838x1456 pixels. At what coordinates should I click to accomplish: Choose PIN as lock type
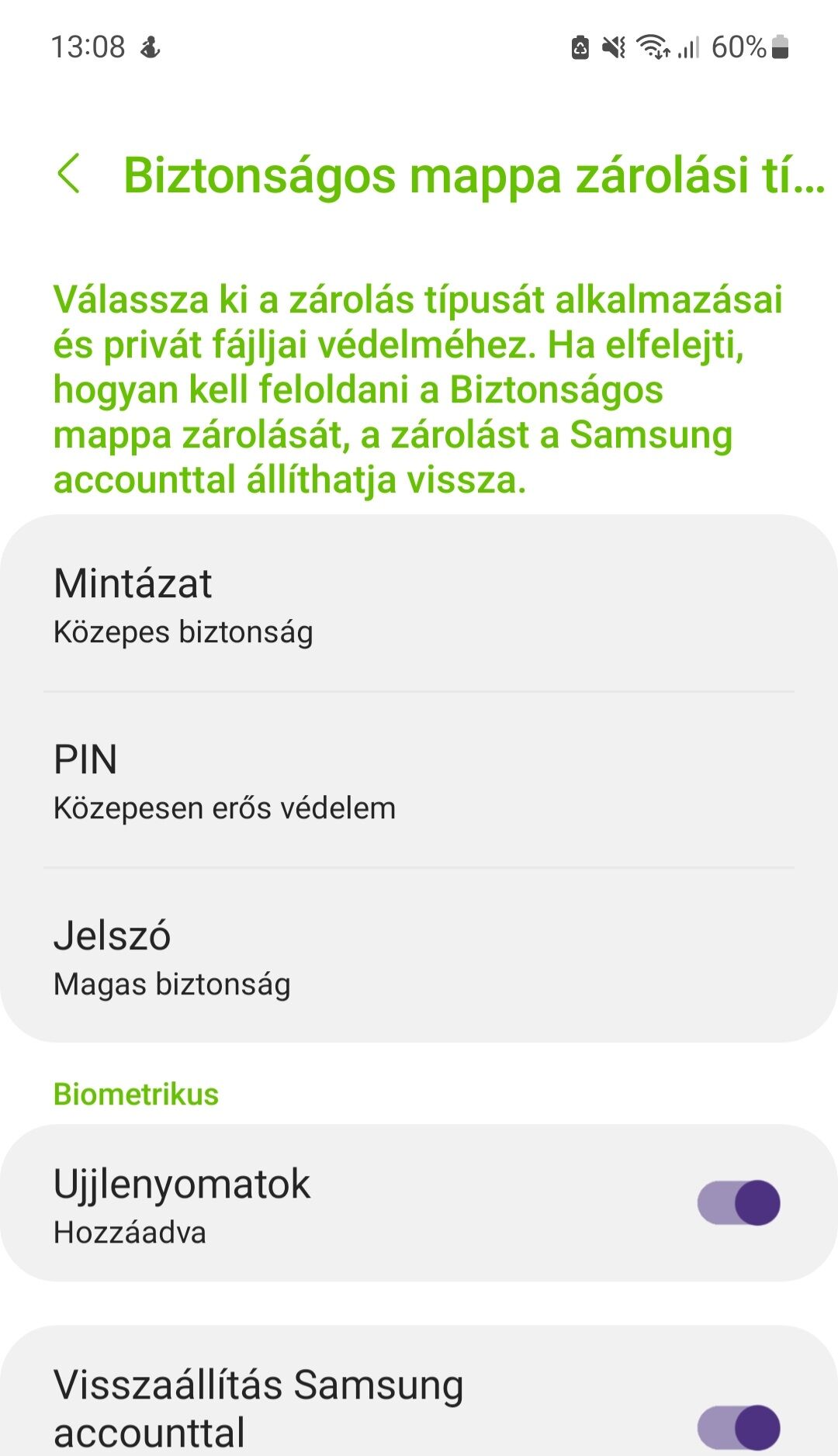coord(419,780)
